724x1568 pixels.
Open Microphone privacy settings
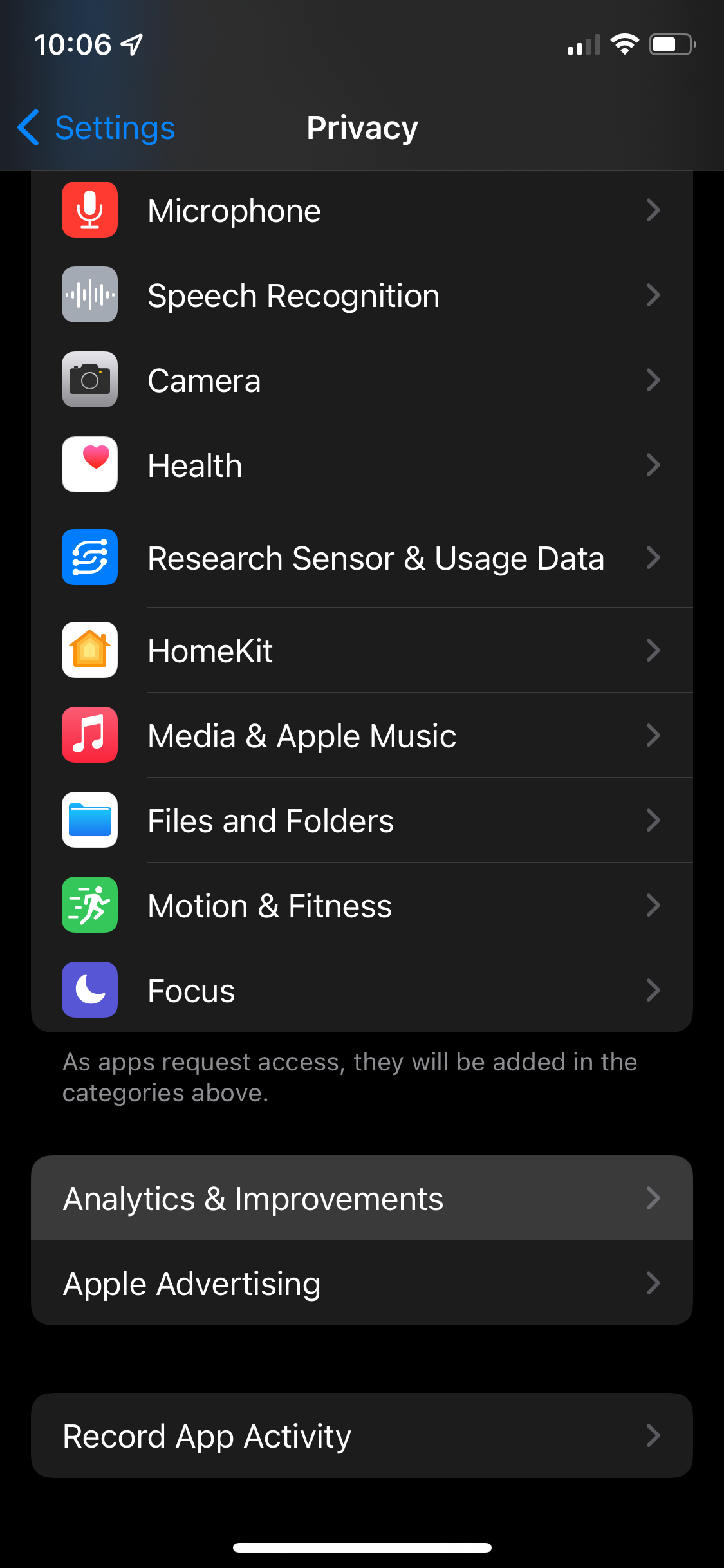point(362,210)
